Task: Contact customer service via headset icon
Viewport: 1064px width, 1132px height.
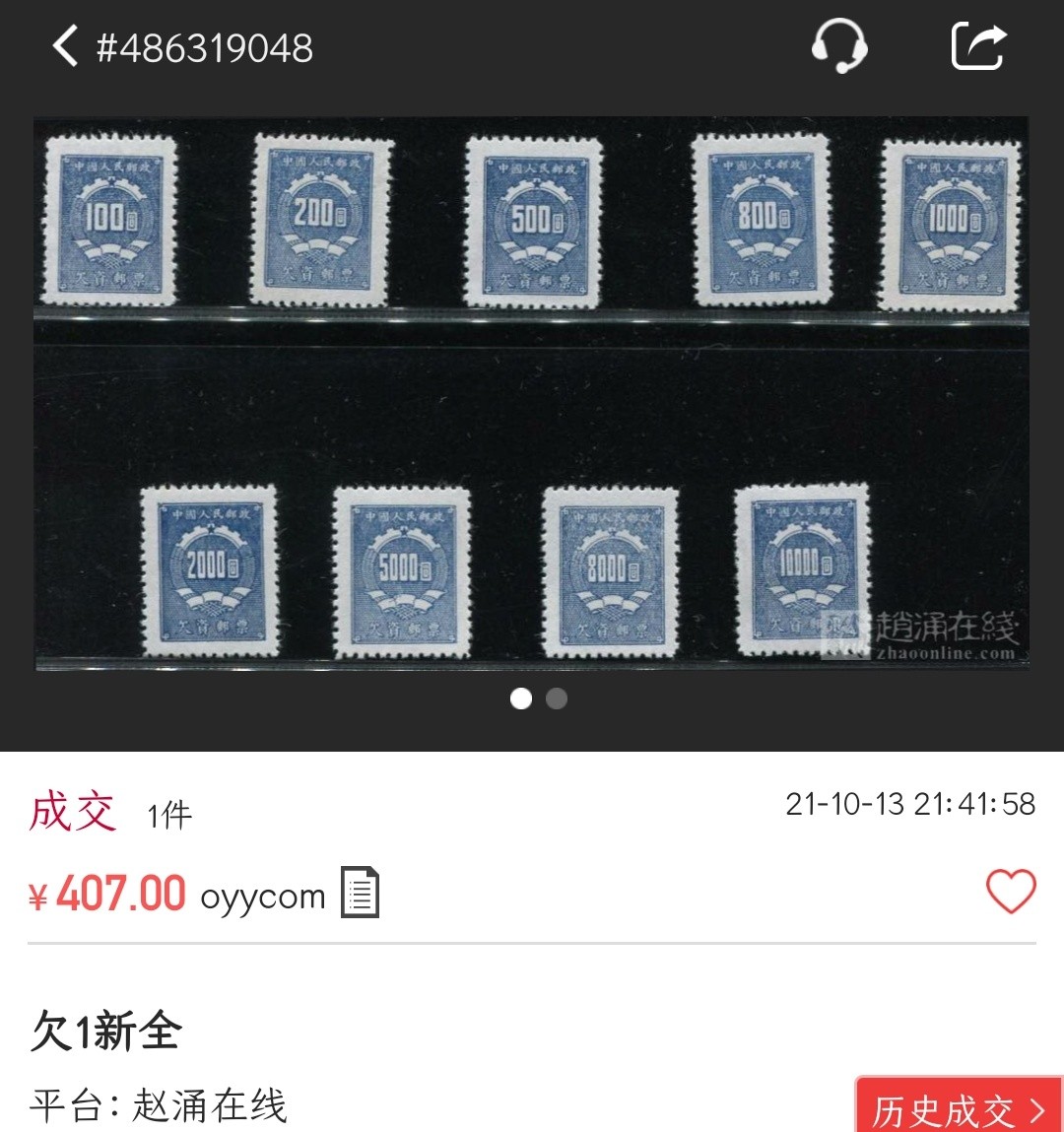Action: coord(838,47)
